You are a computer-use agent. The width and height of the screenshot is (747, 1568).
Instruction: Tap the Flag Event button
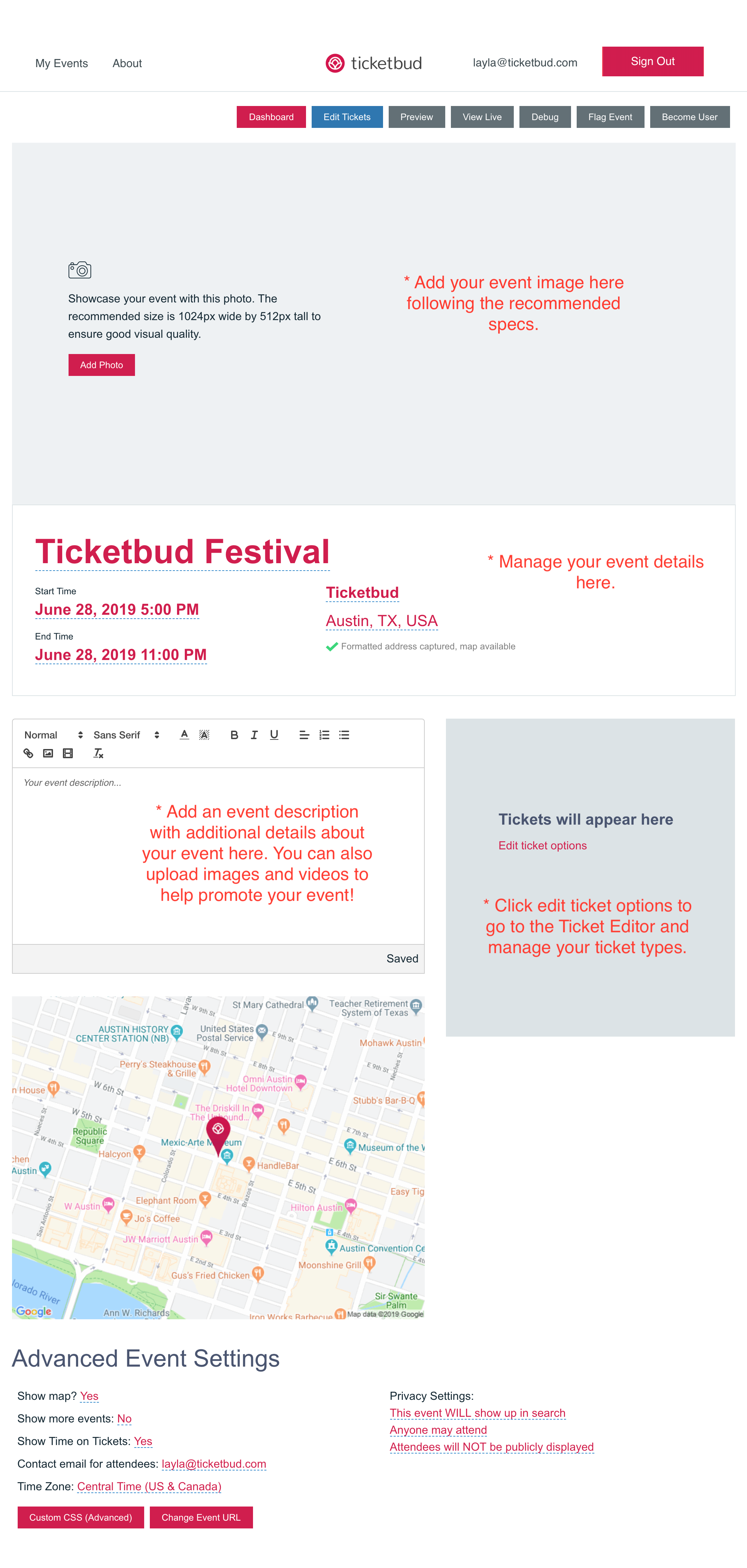pos(610,117)
